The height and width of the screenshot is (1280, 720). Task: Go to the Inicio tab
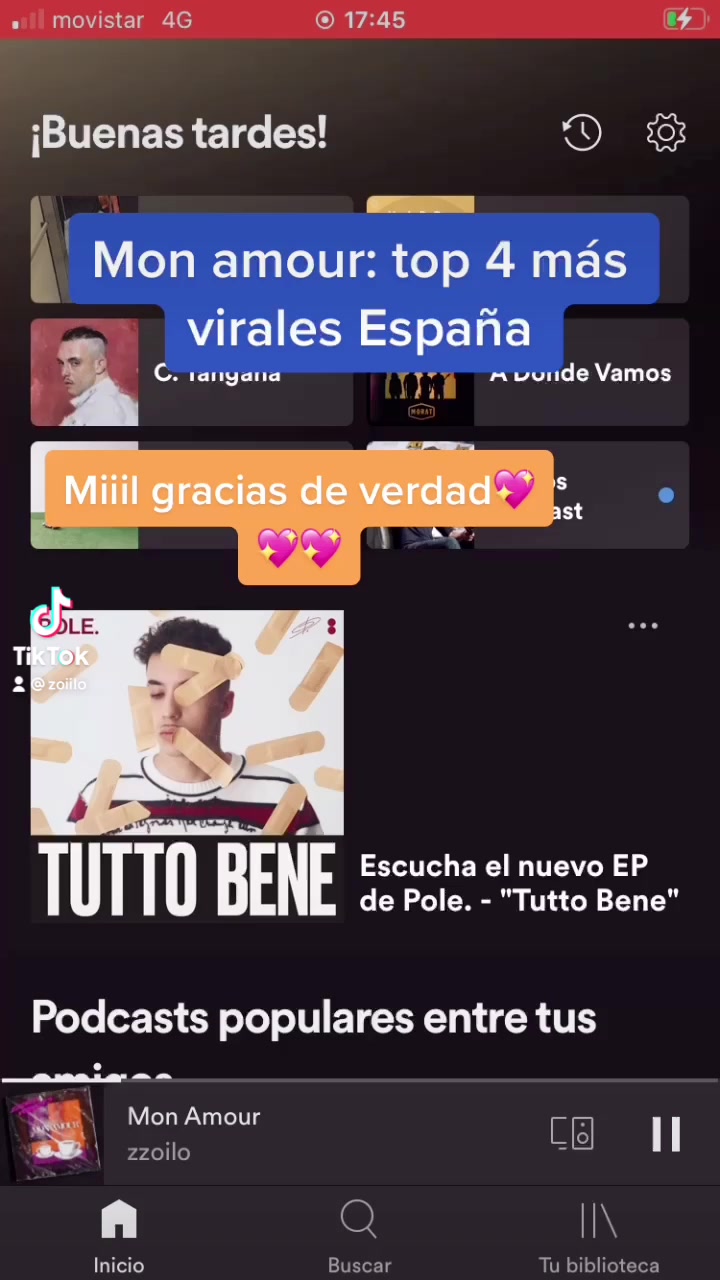119,1238
